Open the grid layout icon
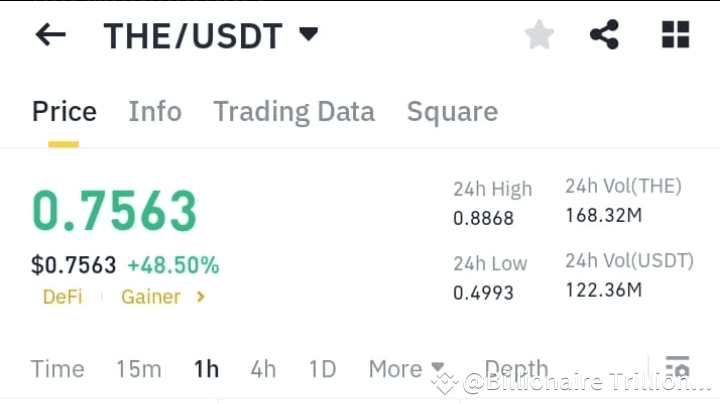 click(x=675, y=34)
